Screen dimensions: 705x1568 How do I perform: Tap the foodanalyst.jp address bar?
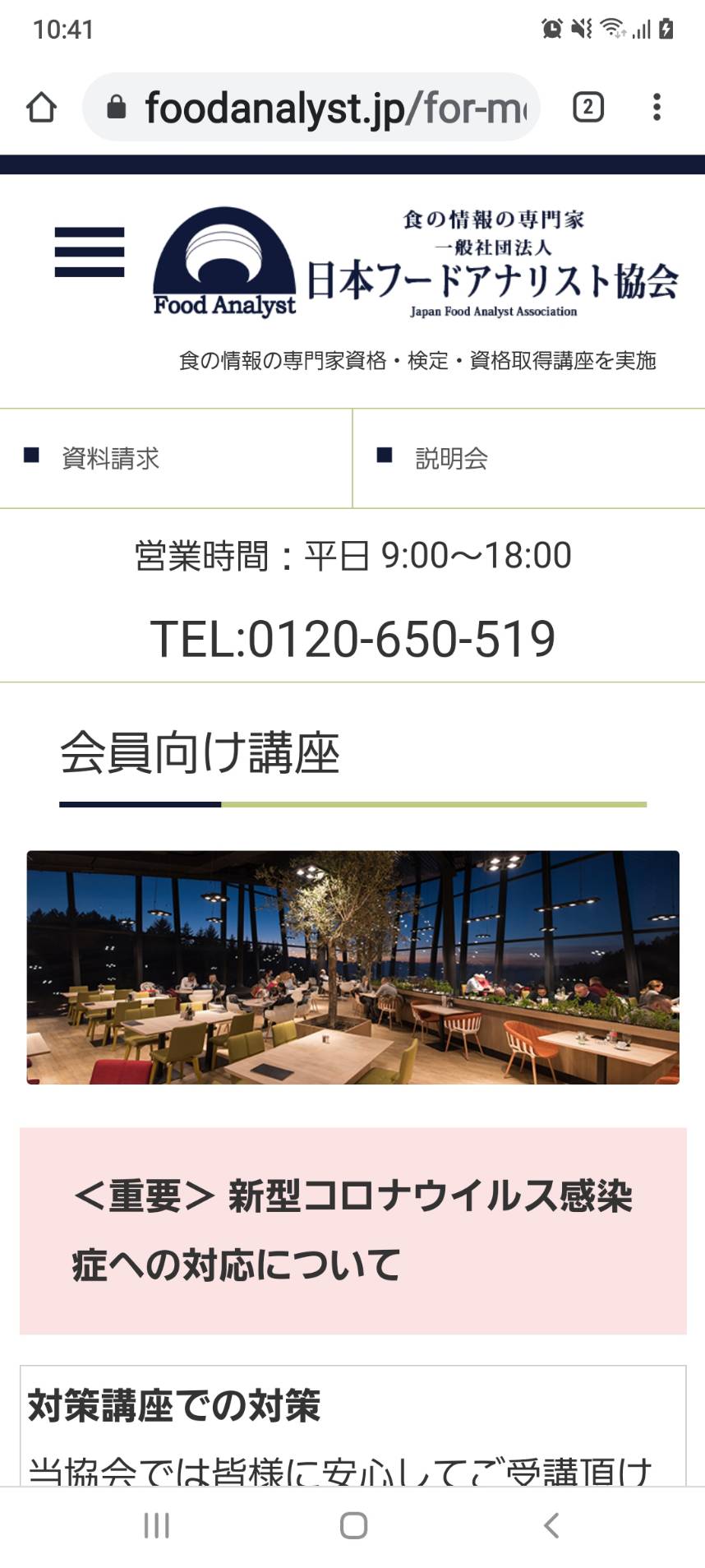coord(311,107)
